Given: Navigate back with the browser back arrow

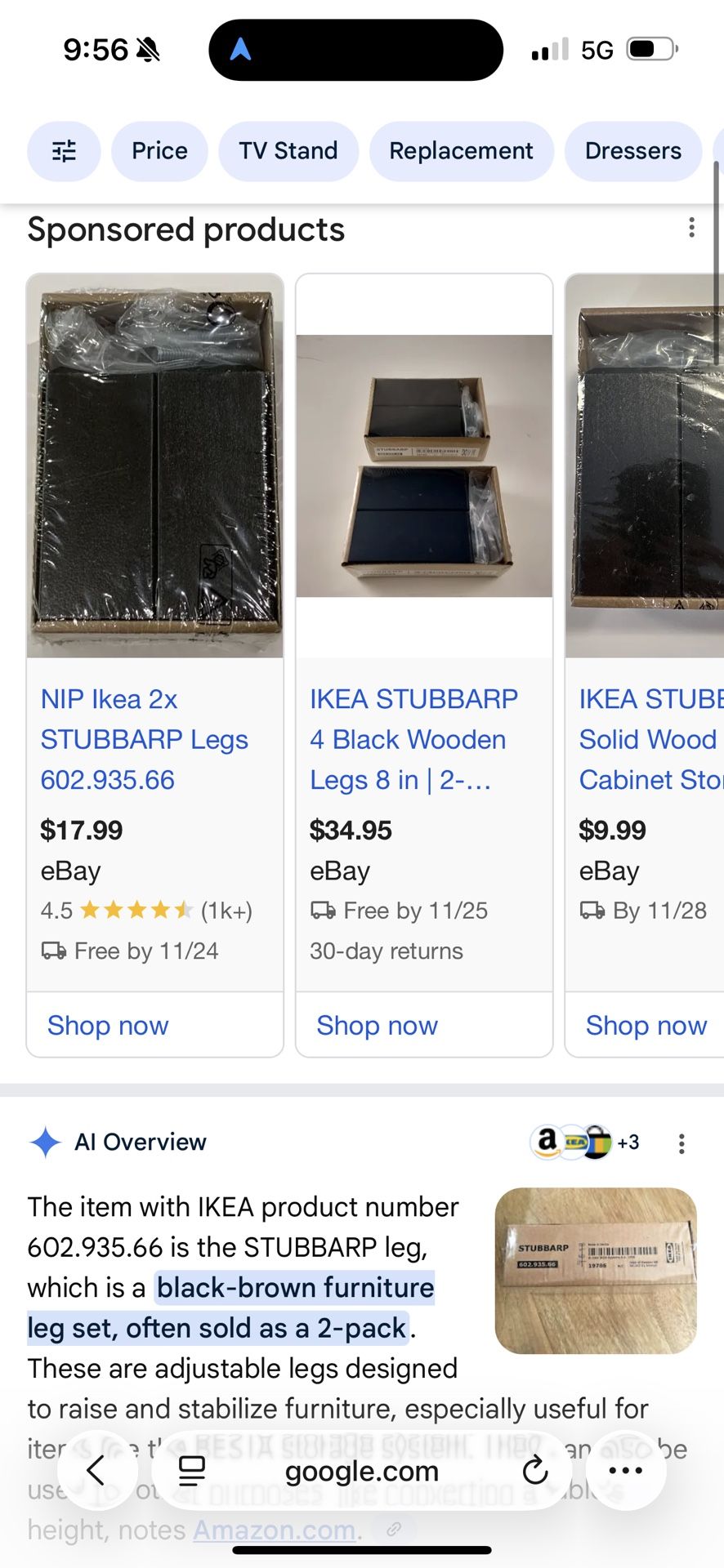Looking at the screenshot, I should (x=96, y=1470).
